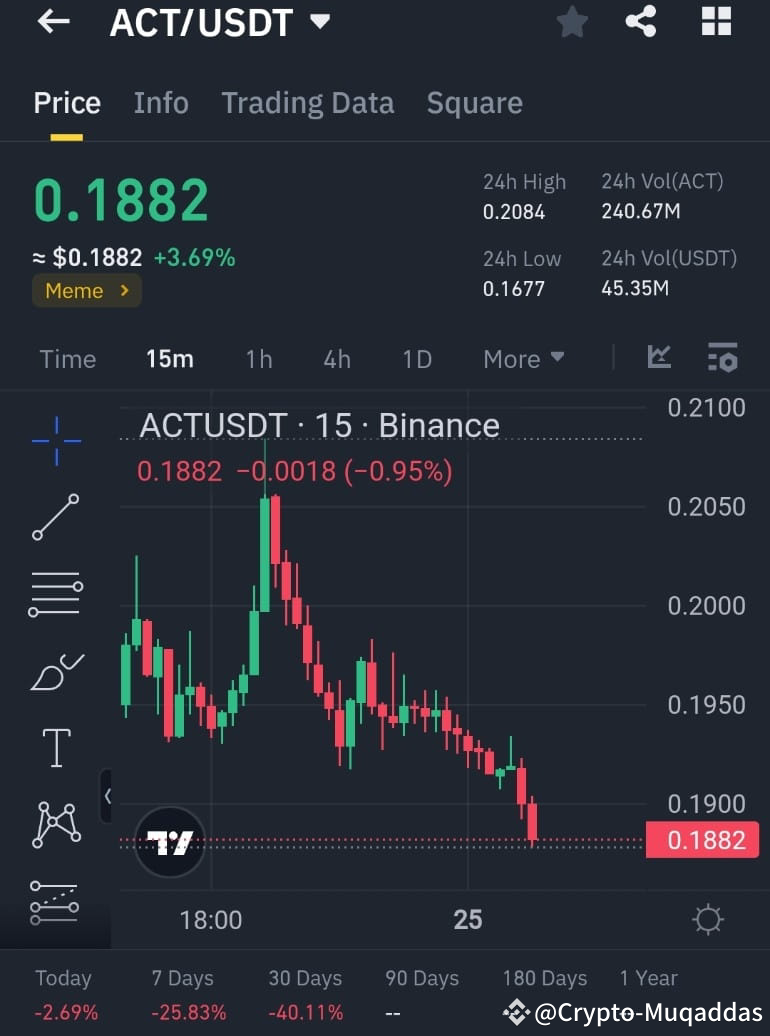This screenshot has height=1036, width=770.
Task: Switch to the Trading Data tab
Action: (x=307, y=102)
